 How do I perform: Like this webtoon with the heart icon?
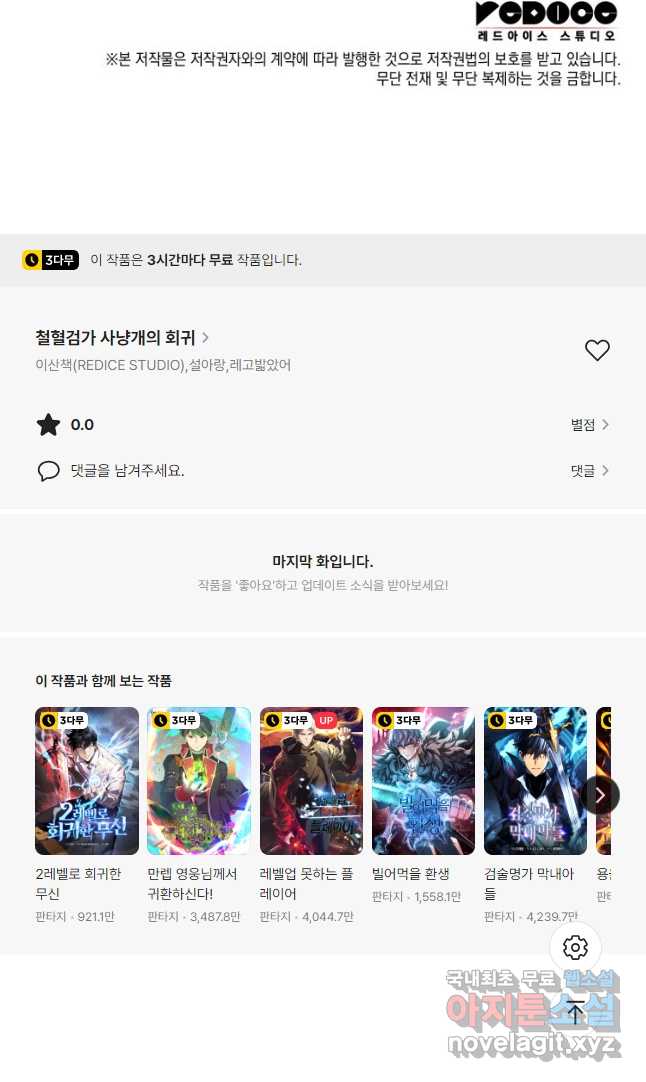point(597,350)
